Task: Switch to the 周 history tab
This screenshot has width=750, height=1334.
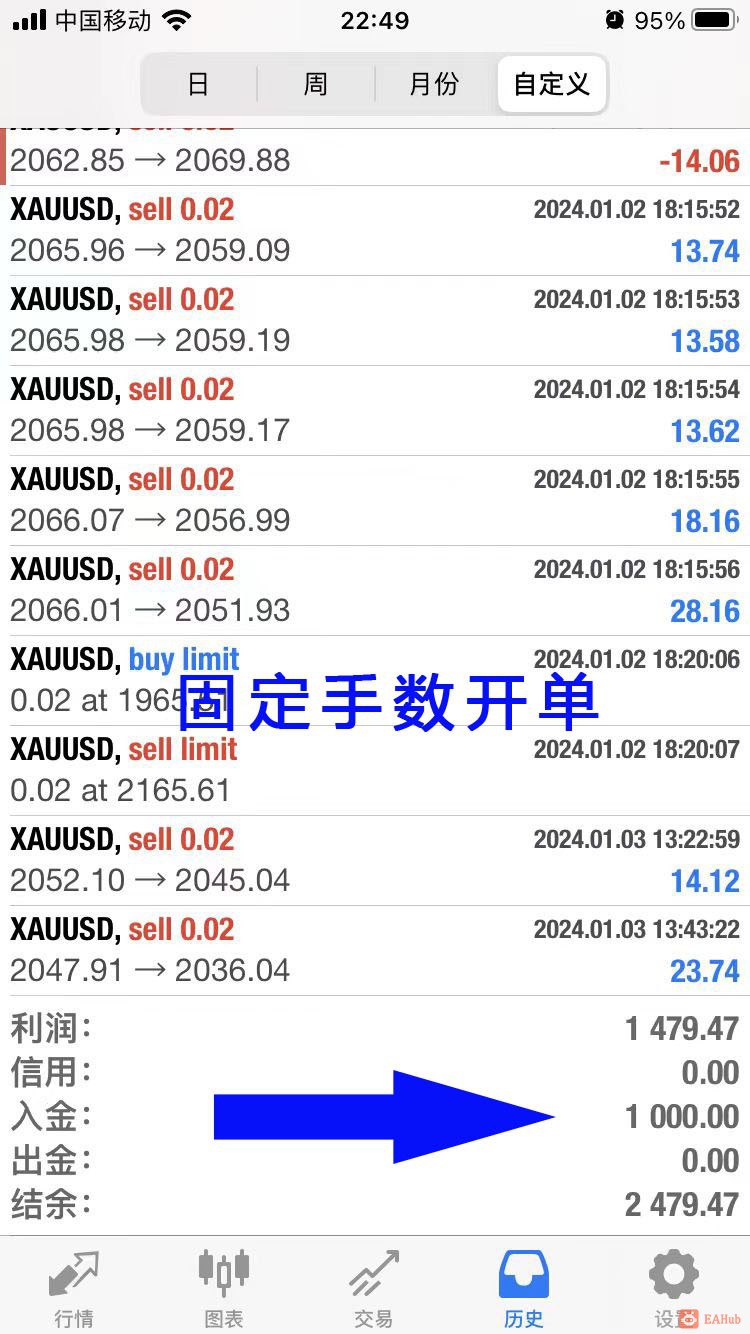Action: (x=316, y=84)
